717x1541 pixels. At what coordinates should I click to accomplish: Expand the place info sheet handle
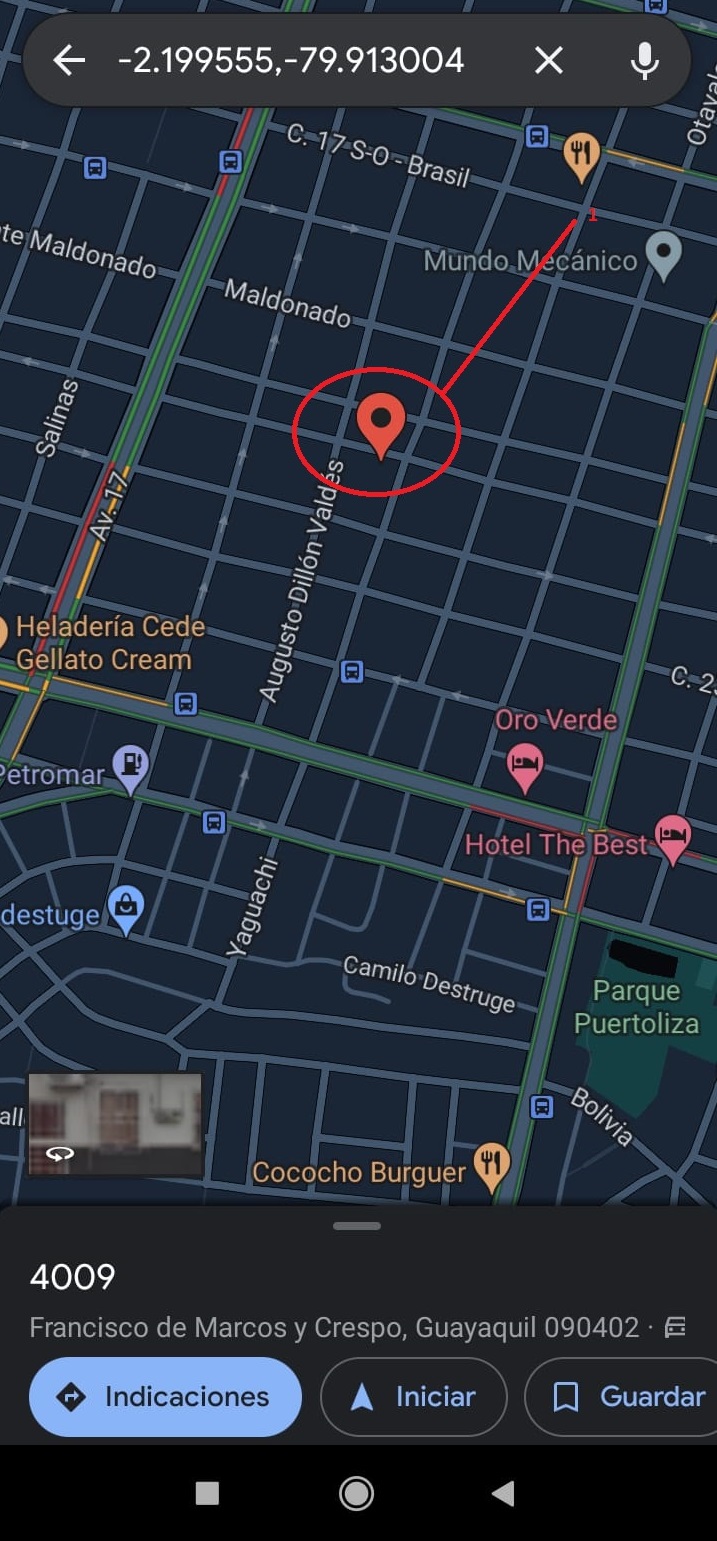tap(357, 1226)
